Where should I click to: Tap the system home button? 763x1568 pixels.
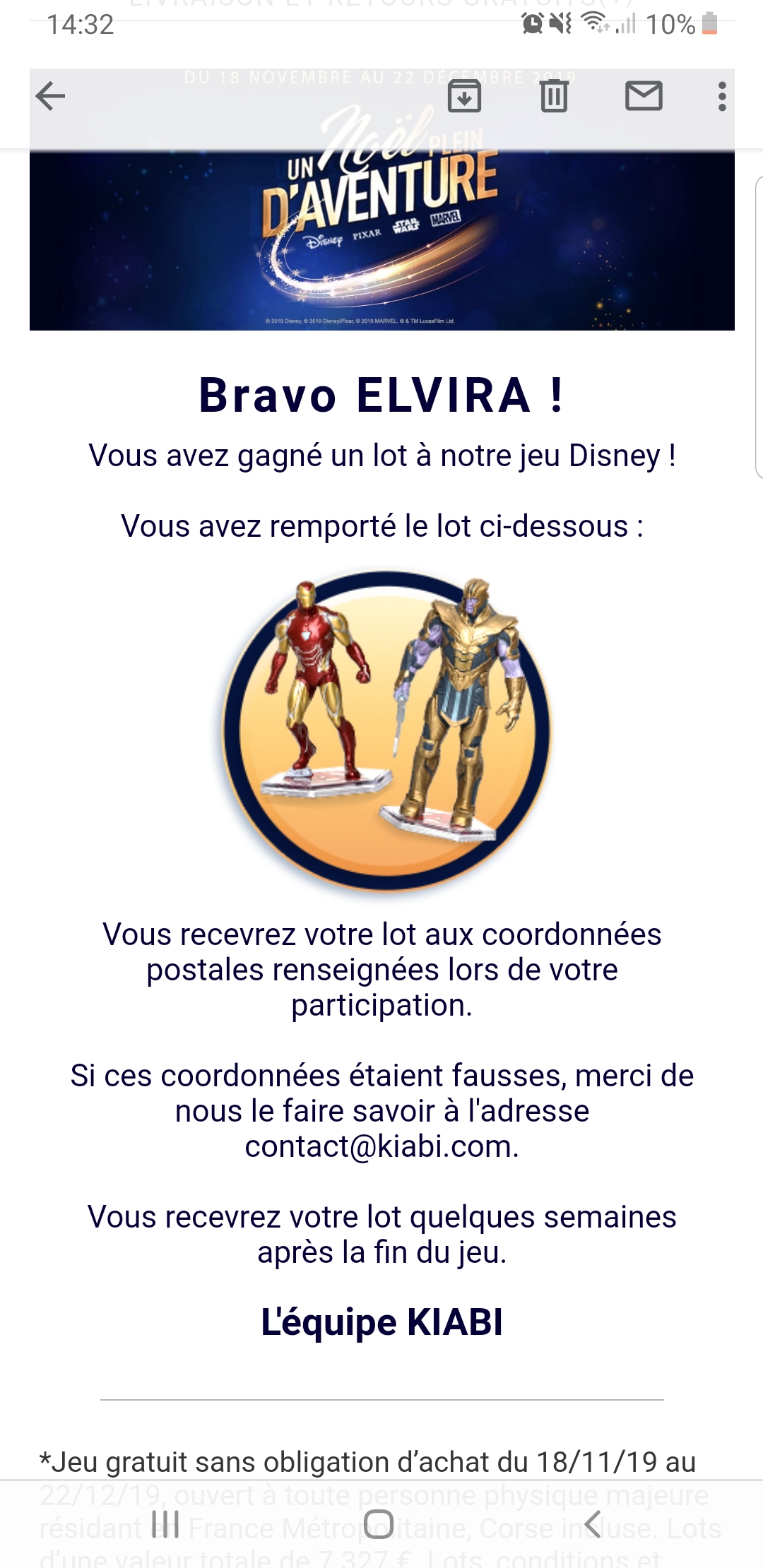coord(379,1524)
